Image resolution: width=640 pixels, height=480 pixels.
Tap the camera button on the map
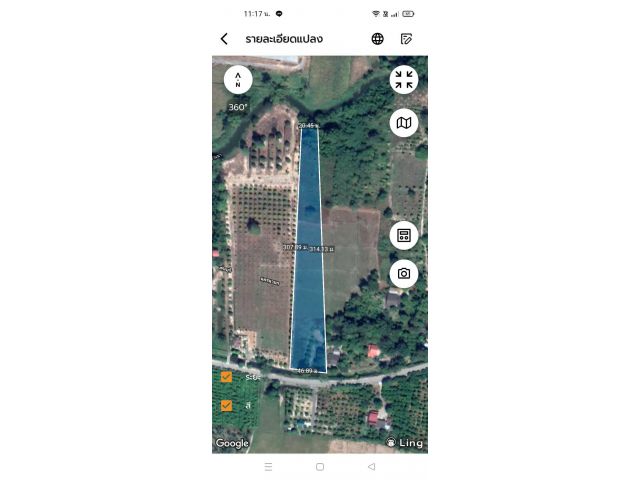[x=404, y=273]
